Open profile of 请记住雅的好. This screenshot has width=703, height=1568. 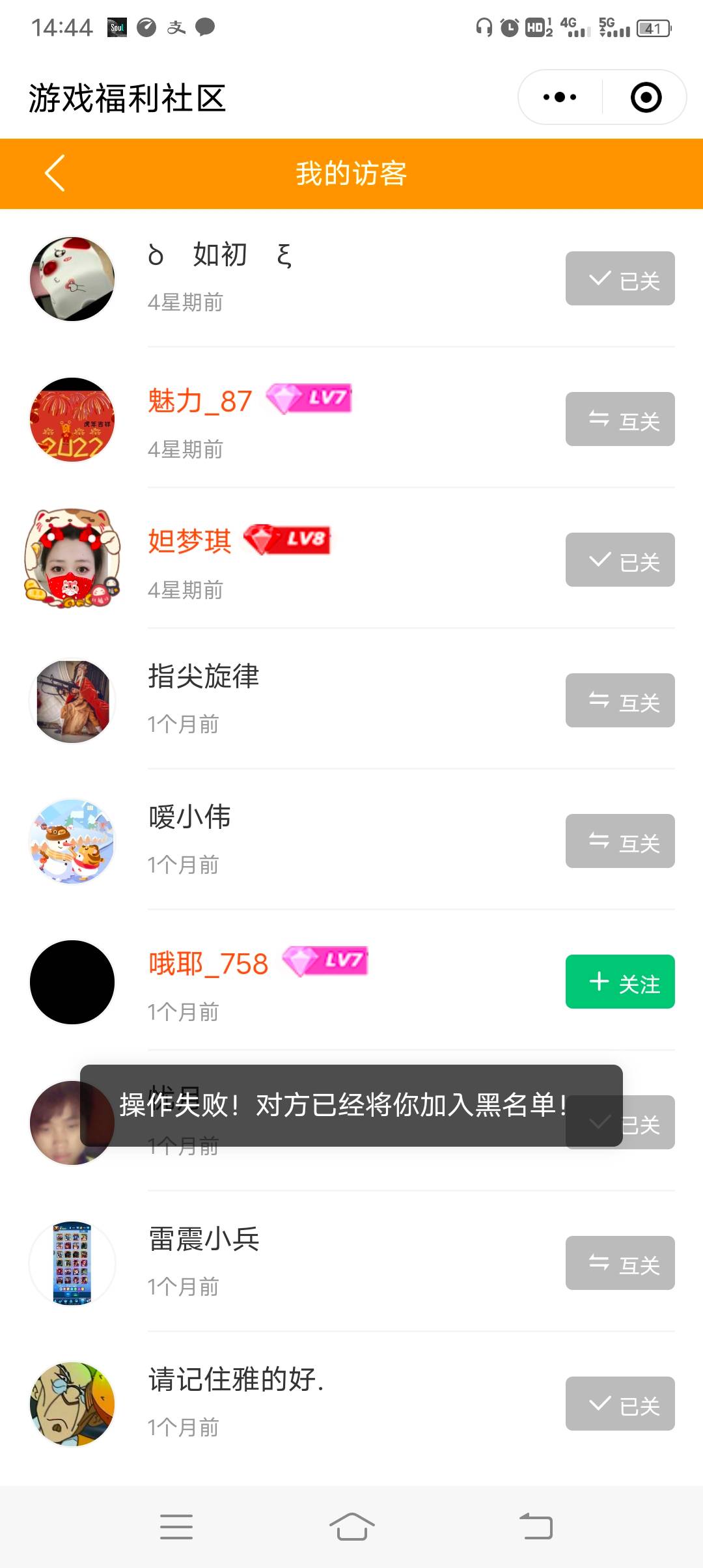click(x=72, y=1404)
